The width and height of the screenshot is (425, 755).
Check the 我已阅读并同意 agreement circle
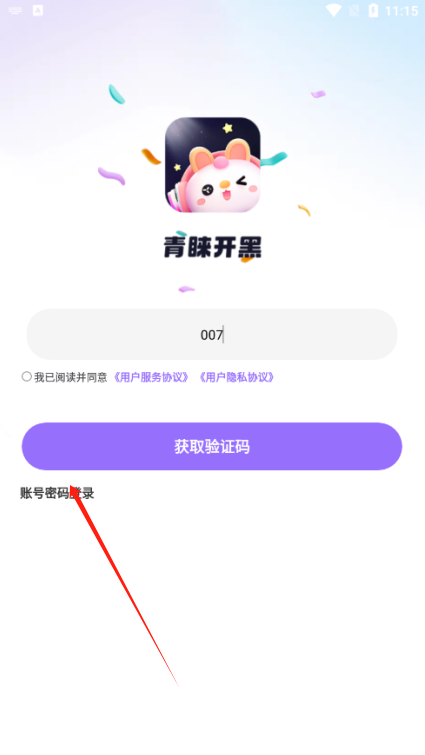coord(27,377)
